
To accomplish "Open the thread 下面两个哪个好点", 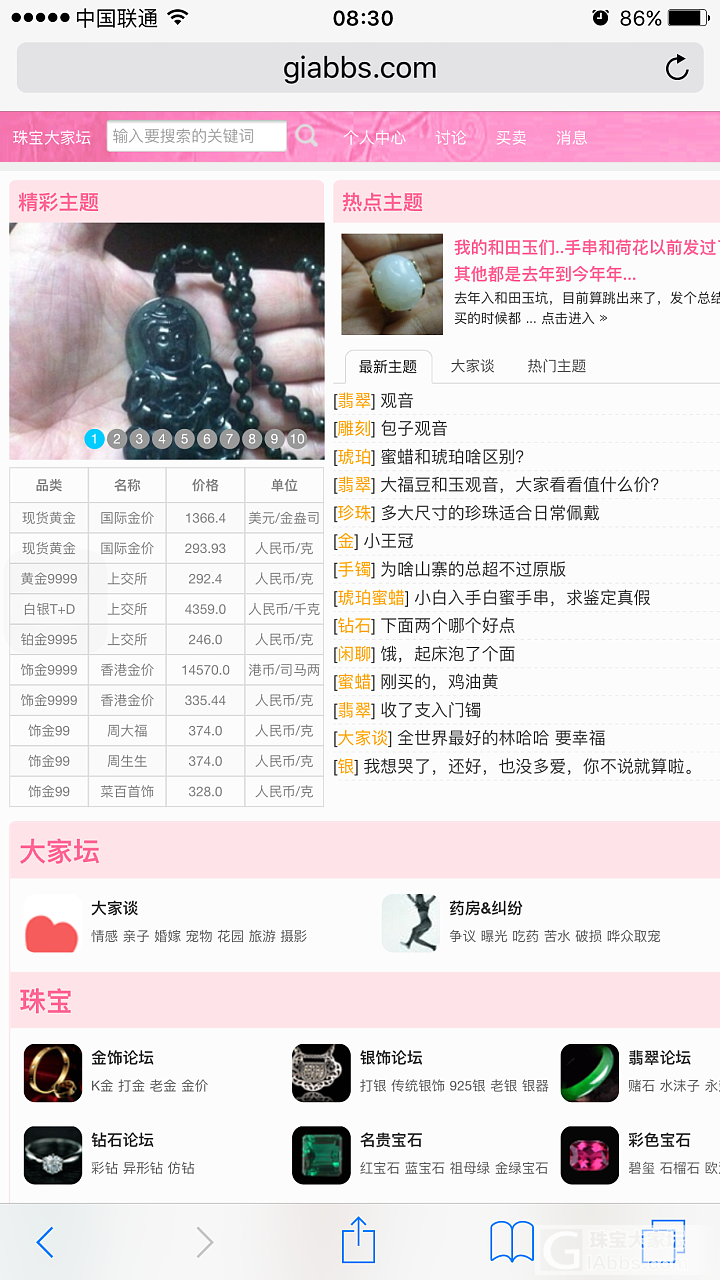I will (x=447, y=625).
